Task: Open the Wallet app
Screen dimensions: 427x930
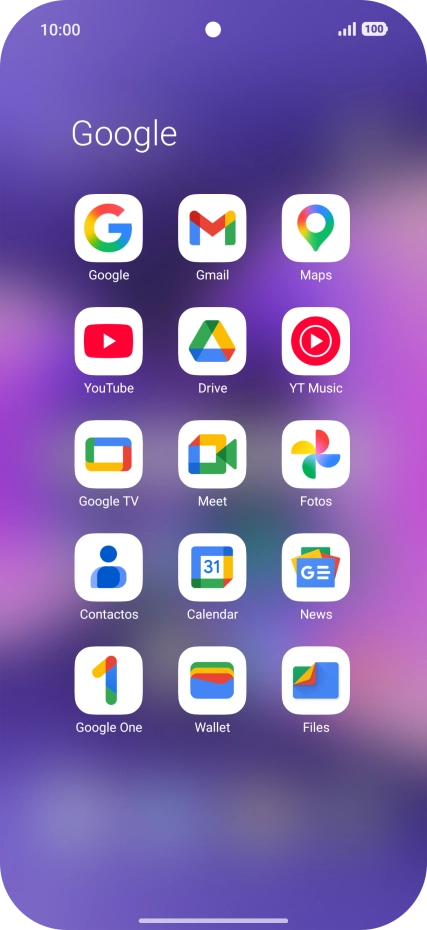Action: 212,680
